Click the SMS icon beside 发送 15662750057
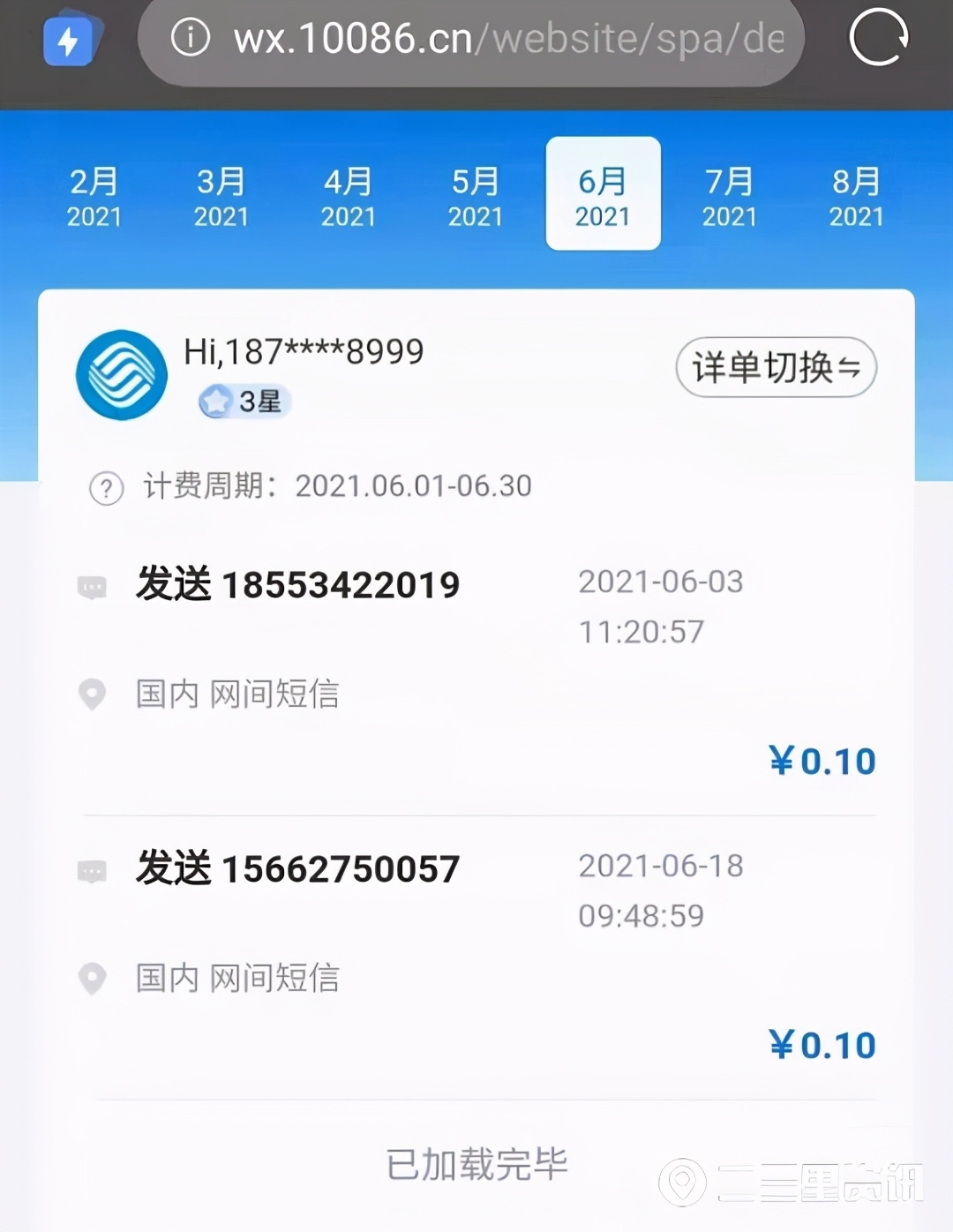The height and width of the screenshot is (1232, 953). [x=93, y=869]
